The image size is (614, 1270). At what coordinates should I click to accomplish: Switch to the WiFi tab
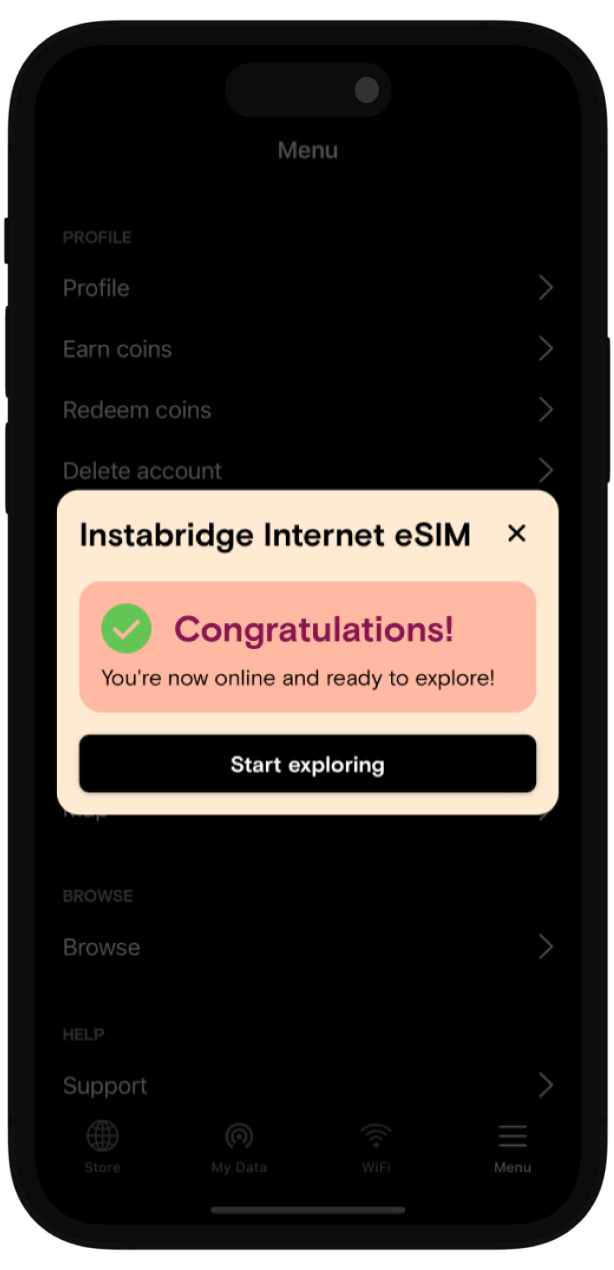tap(376, 1147)
